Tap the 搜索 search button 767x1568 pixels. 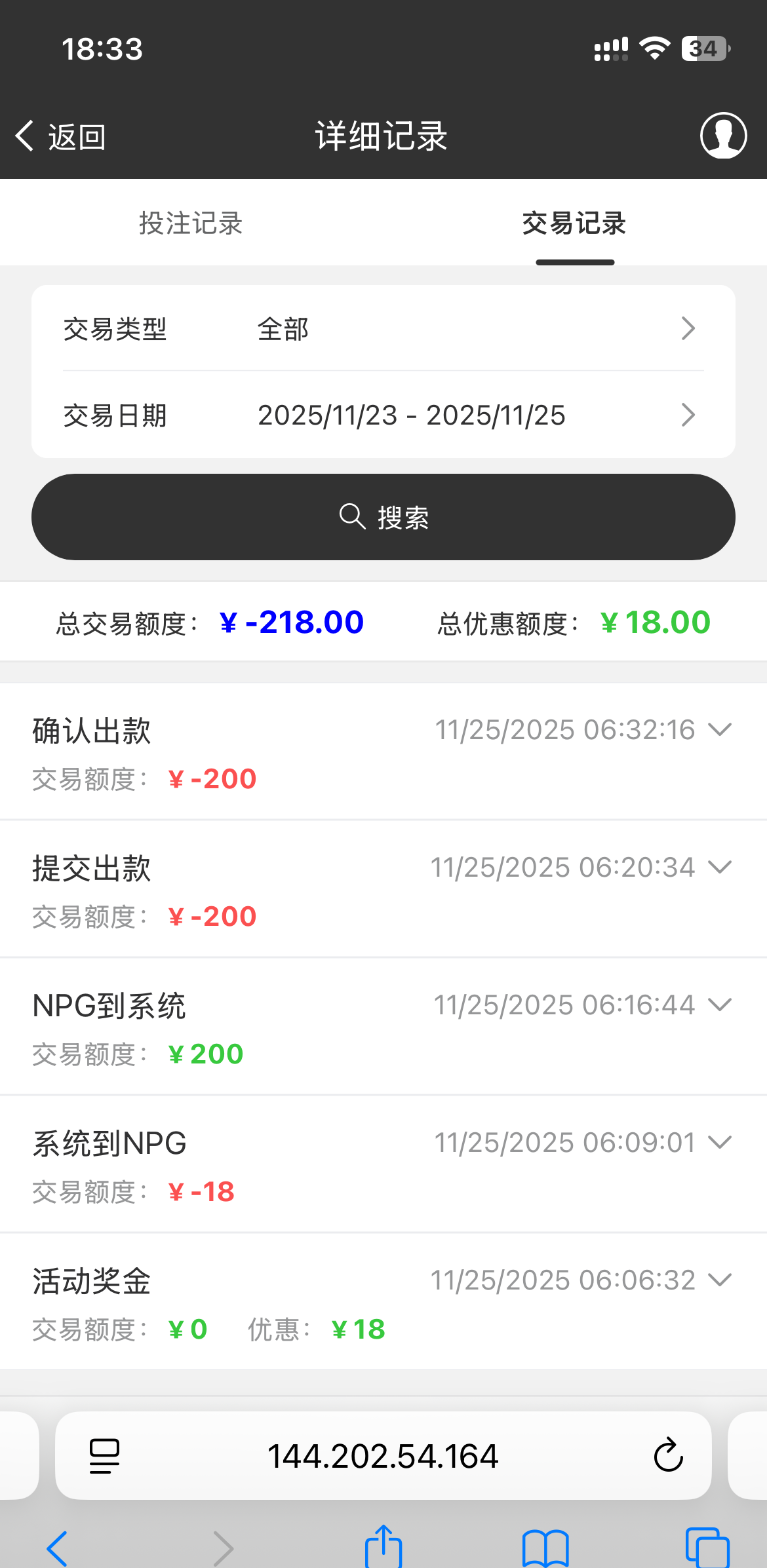click(x=383, y=517)
